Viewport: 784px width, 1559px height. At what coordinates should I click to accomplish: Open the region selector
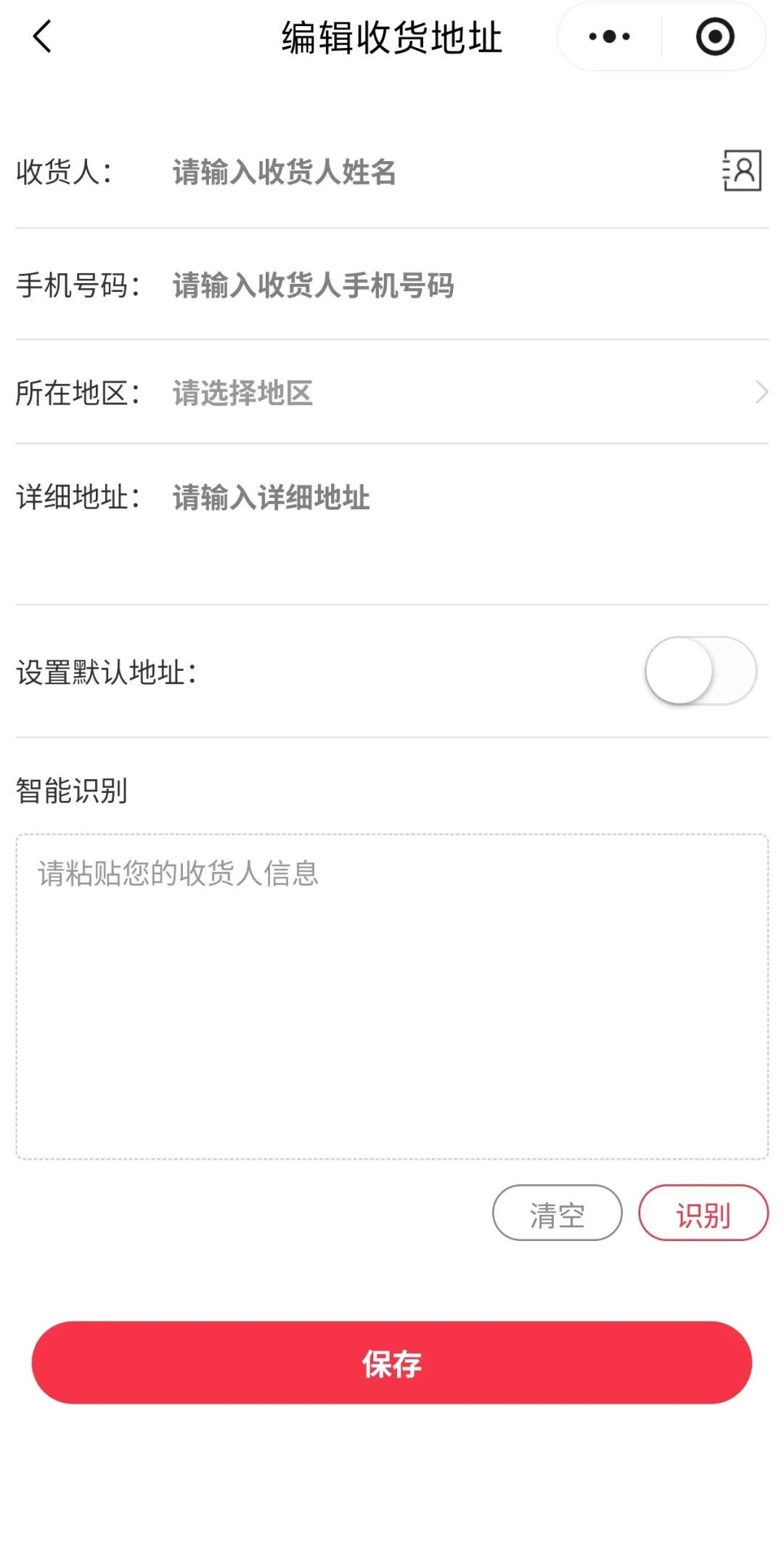465,393
